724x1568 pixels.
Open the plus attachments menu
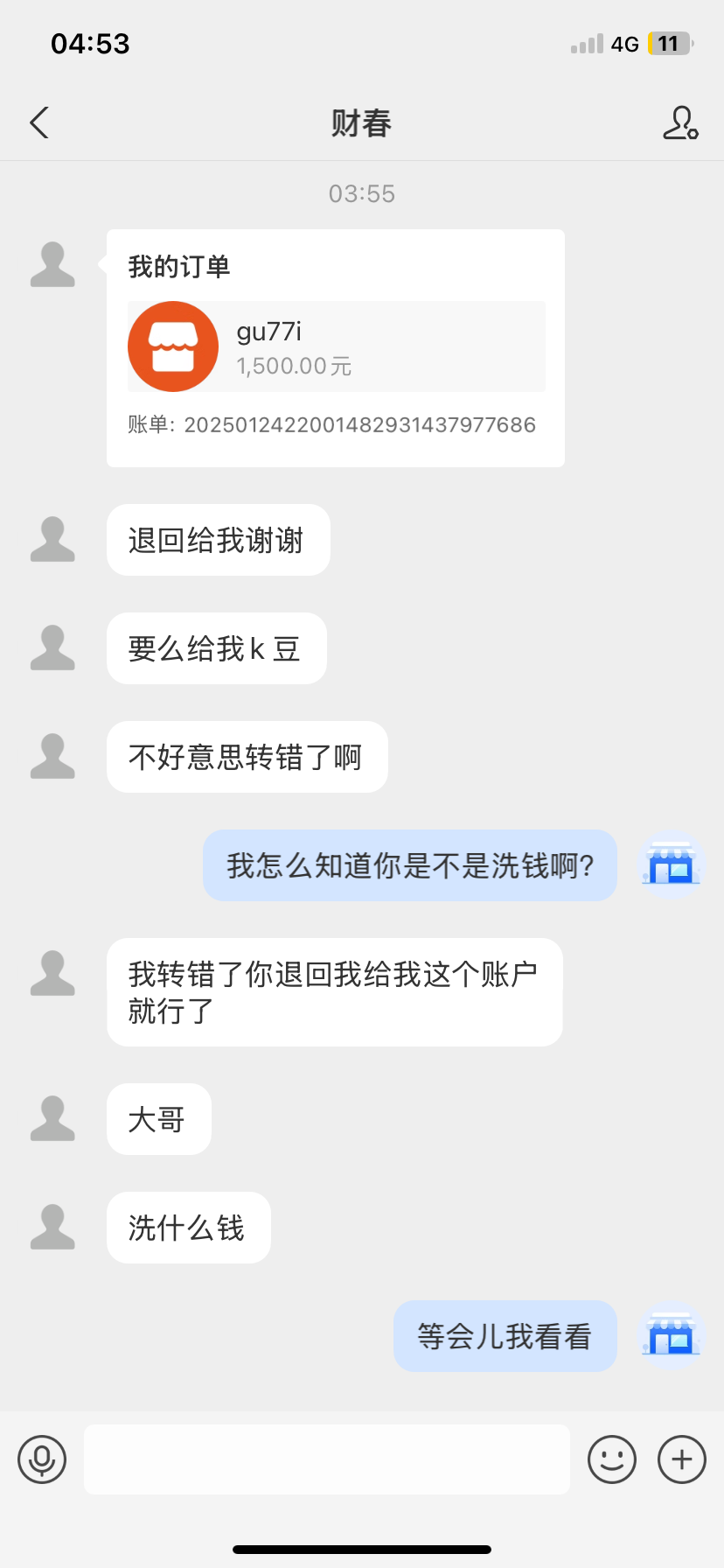(x=682, y=1459)
